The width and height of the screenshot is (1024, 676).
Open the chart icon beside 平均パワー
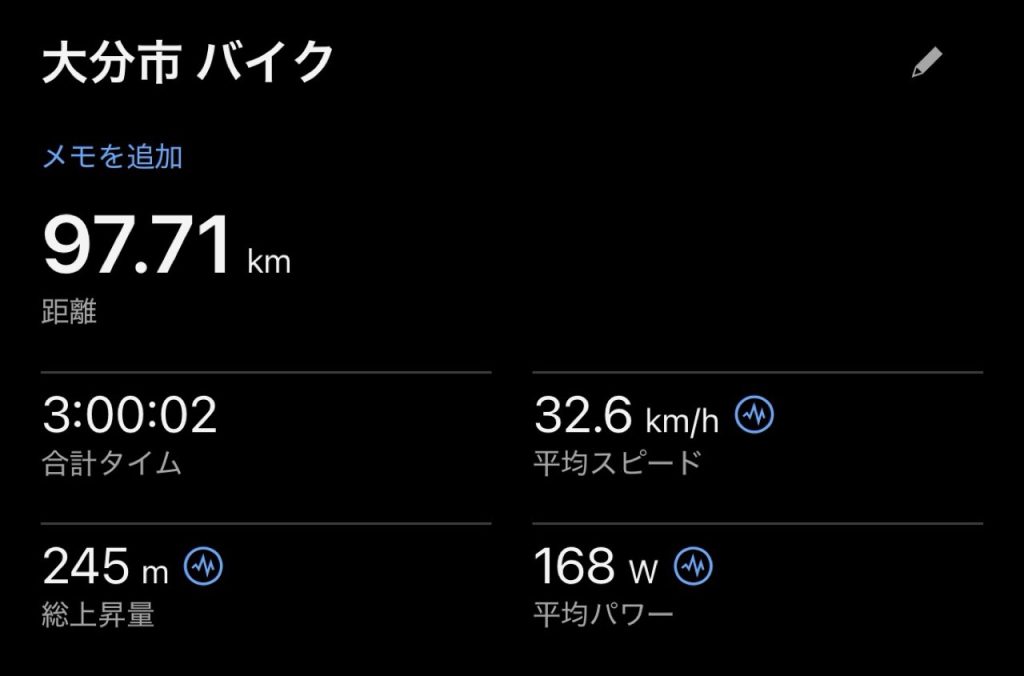(x=693, y=568)
